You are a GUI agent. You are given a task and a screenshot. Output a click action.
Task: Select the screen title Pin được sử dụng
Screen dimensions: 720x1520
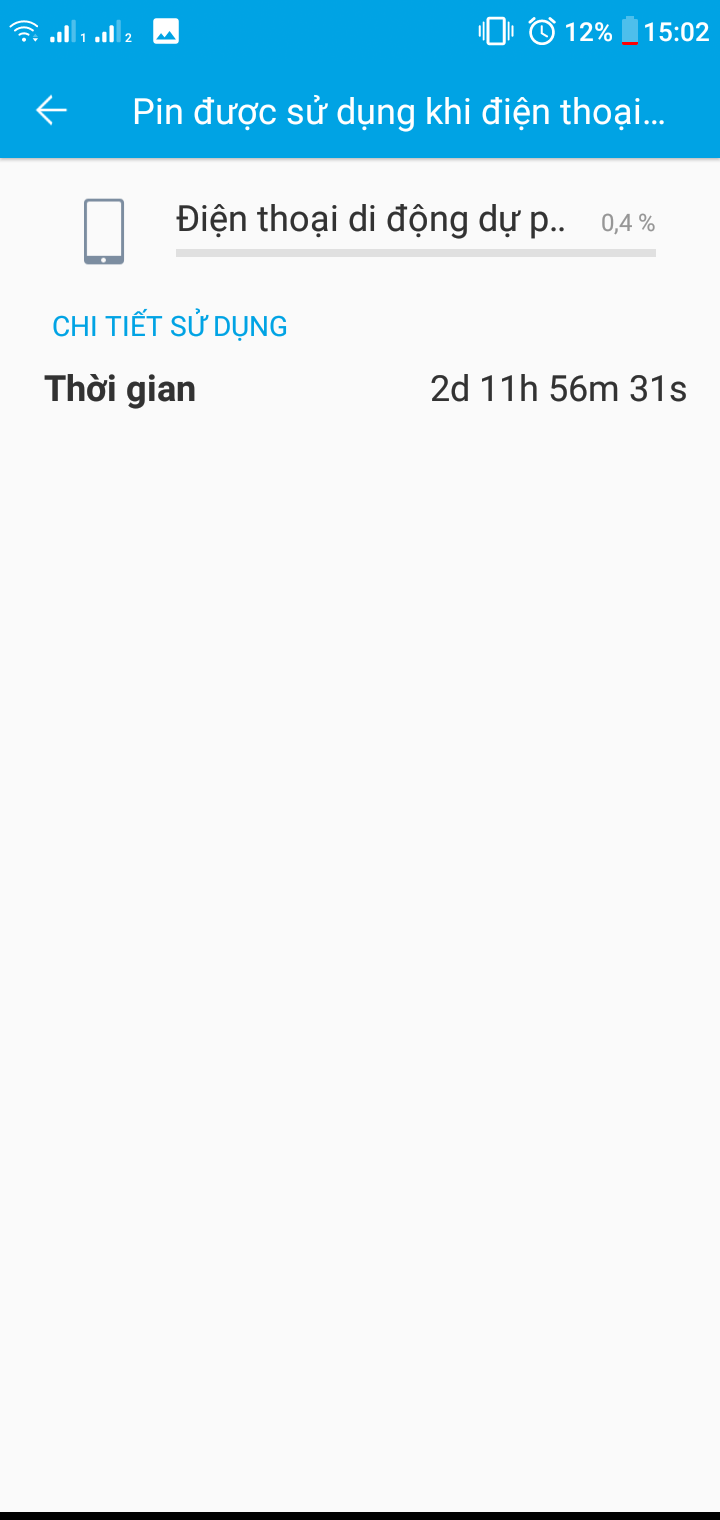[399, 111]
